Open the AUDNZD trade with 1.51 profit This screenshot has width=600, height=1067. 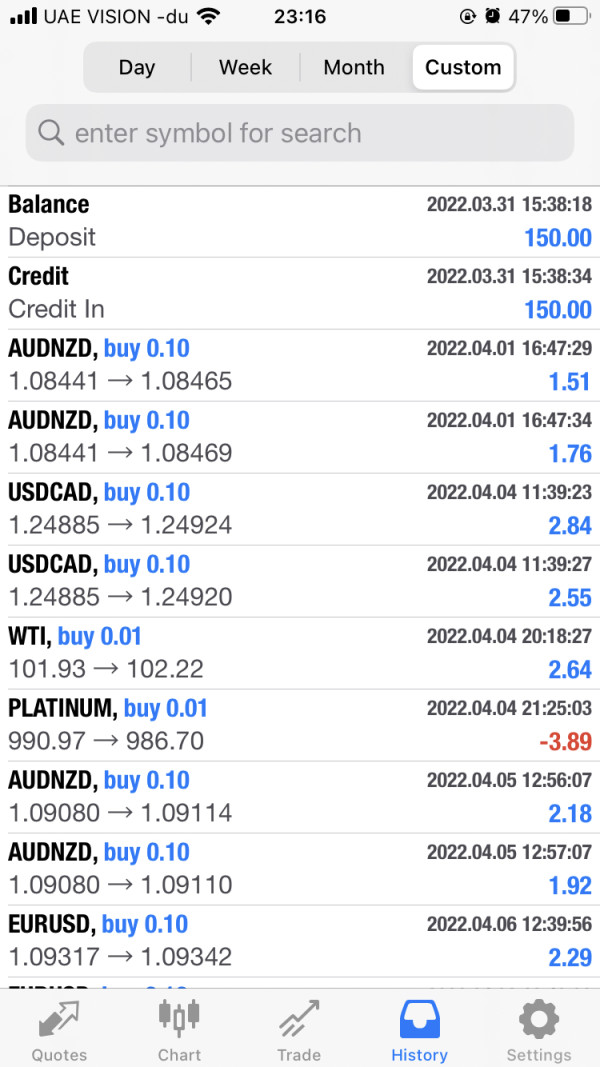click(300, 365)
